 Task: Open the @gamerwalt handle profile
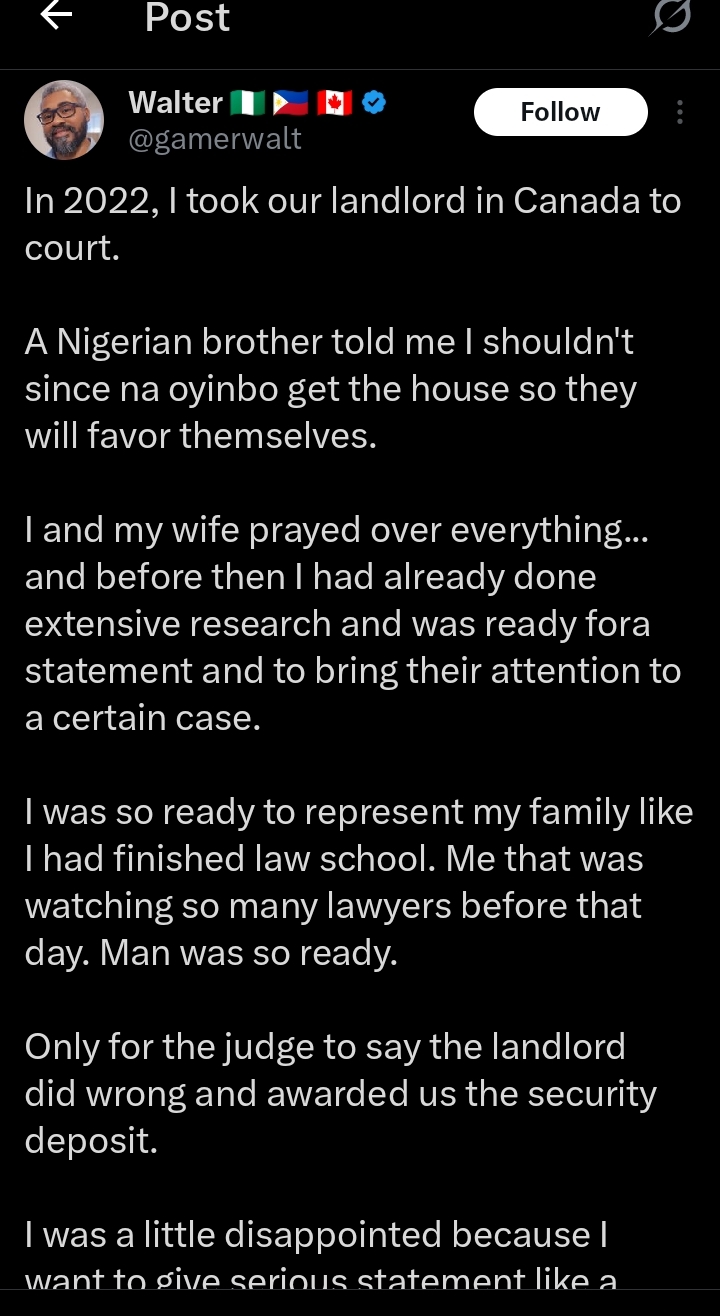click(x=215, y=139)
